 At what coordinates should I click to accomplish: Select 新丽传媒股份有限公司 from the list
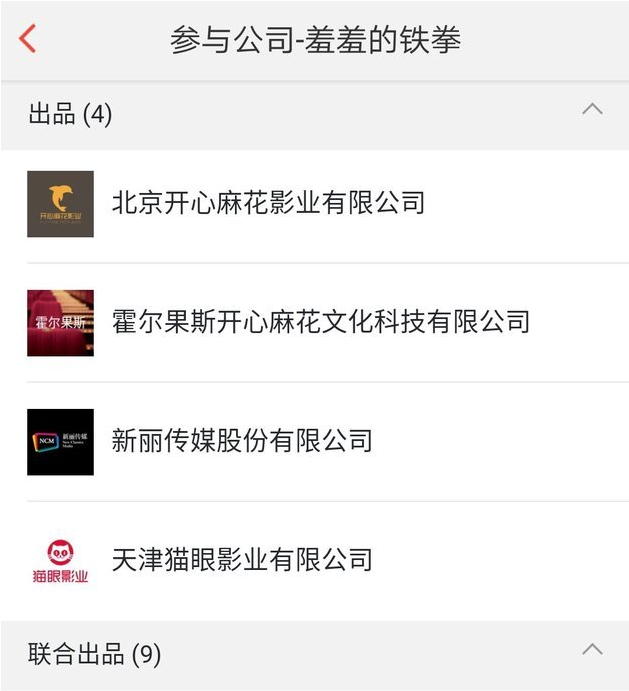coord(242,441)
